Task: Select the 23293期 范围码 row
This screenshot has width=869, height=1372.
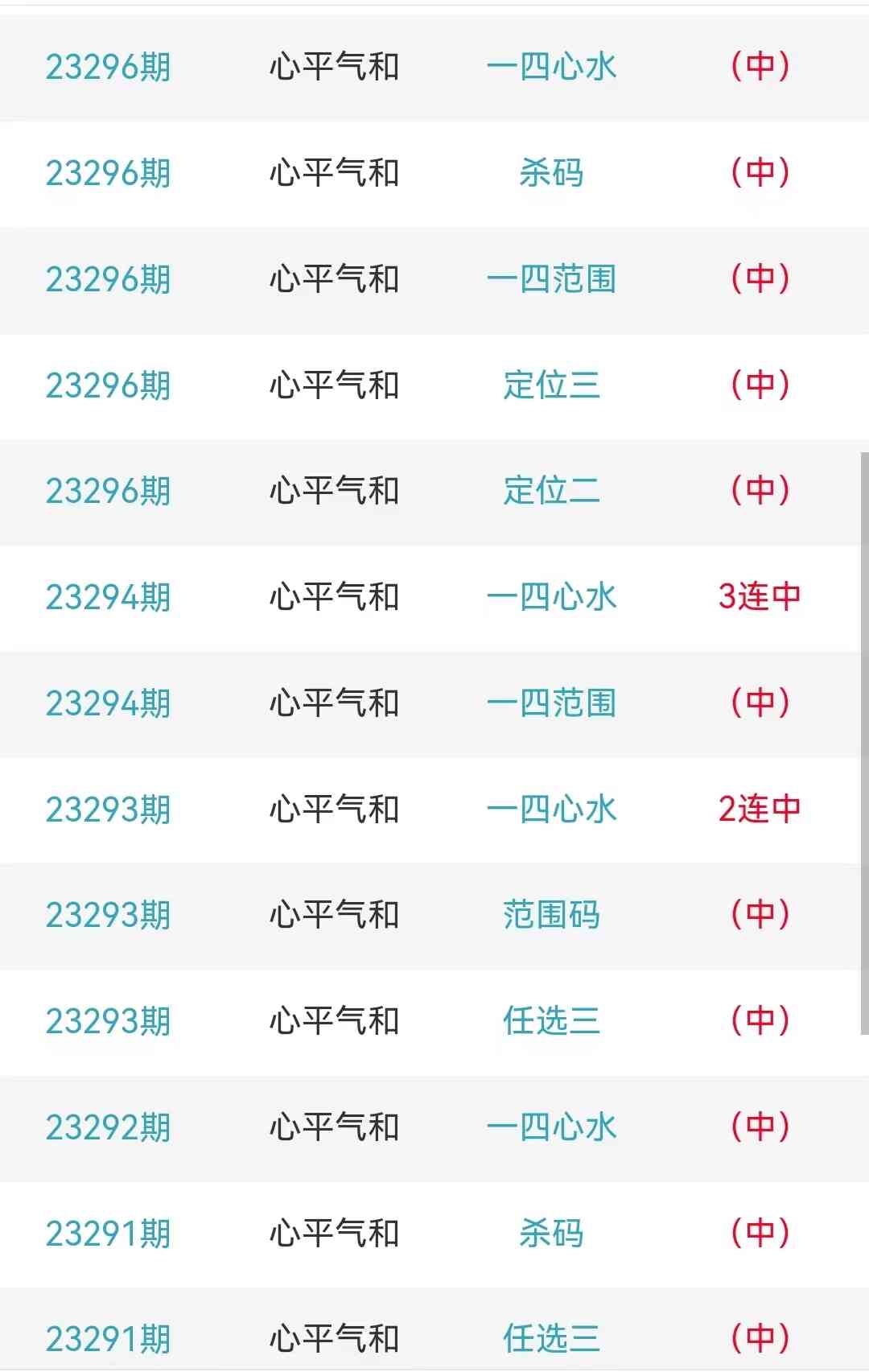Action: pyautogui.click(x=551, y=915)
